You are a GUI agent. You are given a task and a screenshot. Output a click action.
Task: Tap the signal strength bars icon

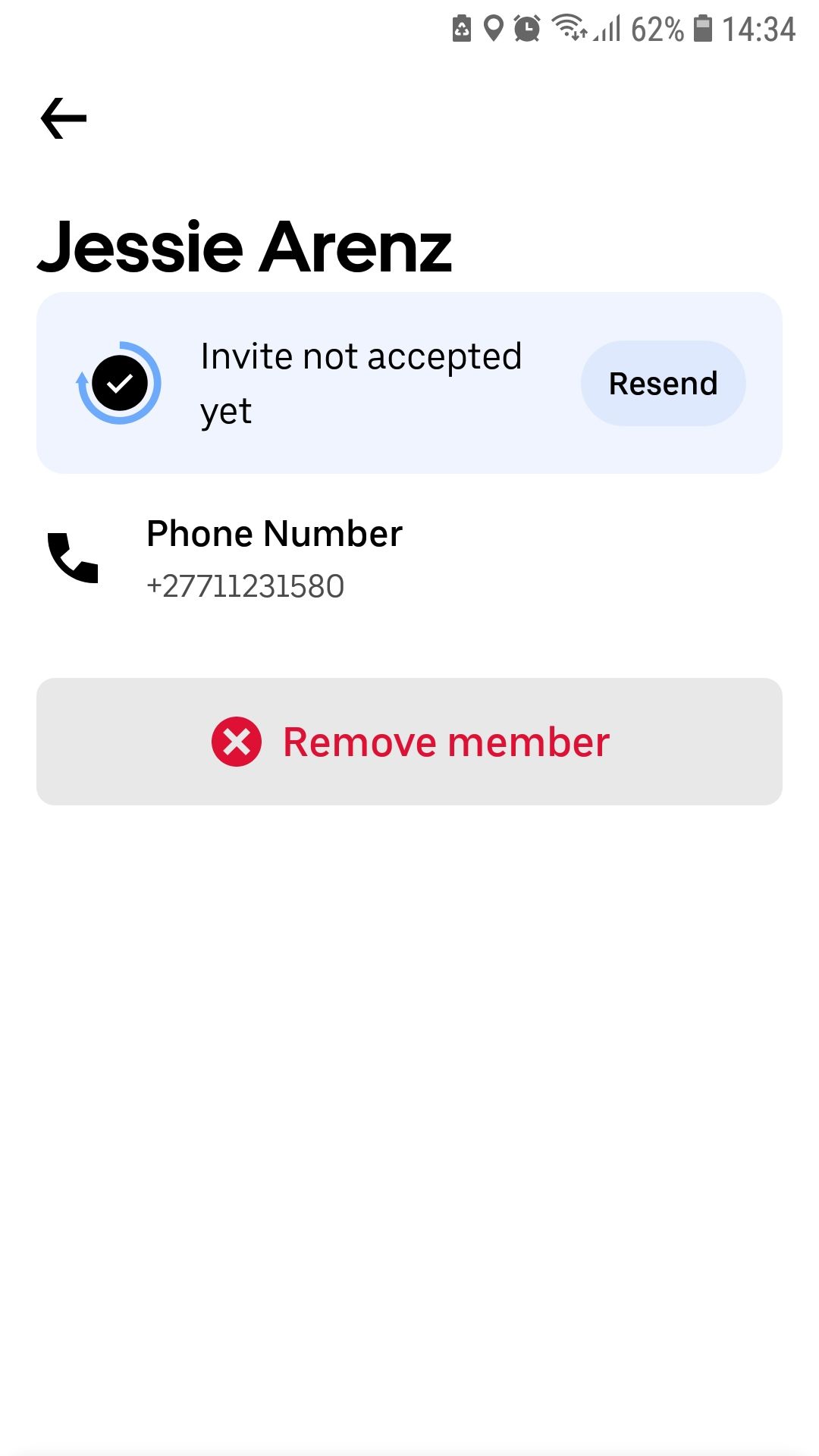point(607,30)
